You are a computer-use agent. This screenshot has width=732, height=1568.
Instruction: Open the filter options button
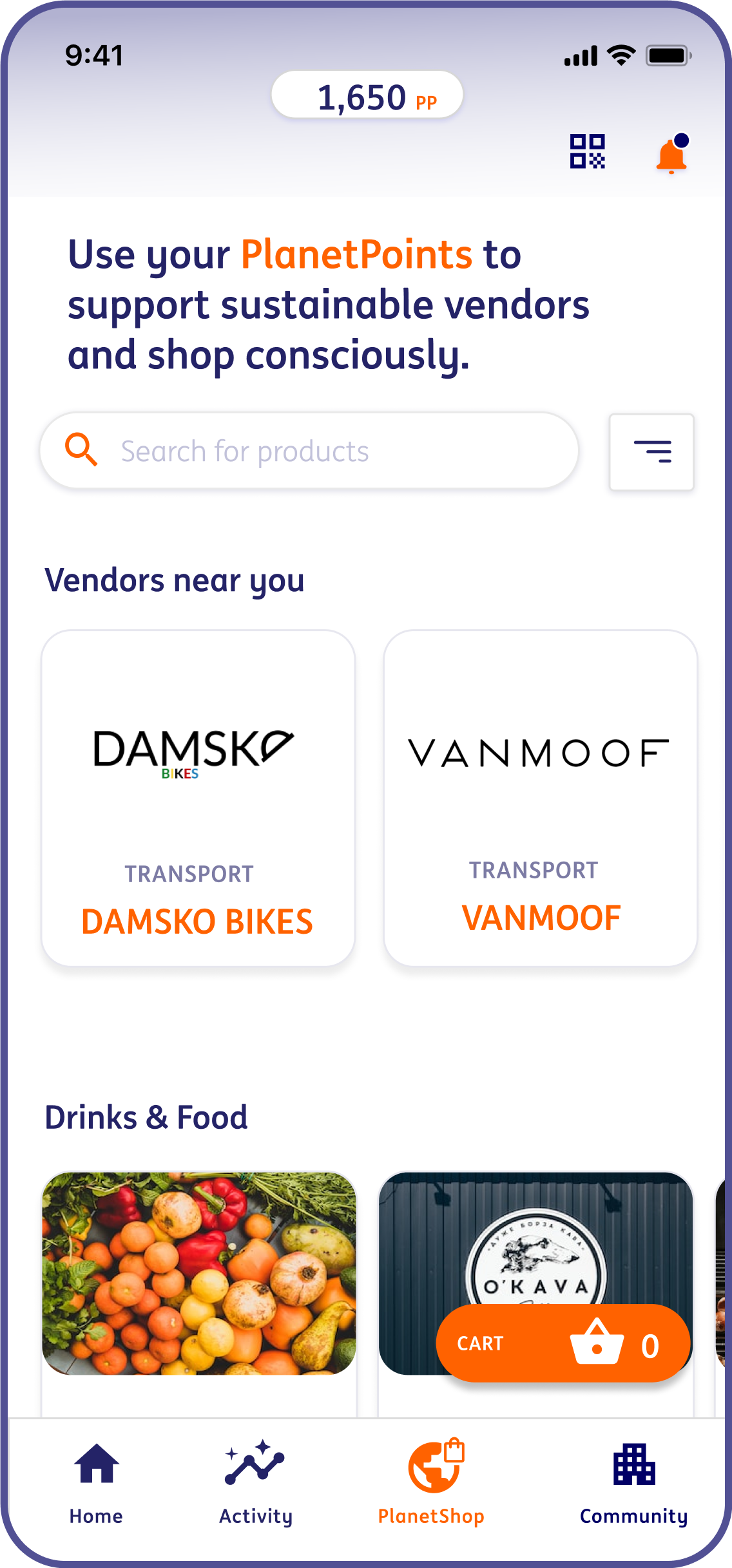pos(651,452)
